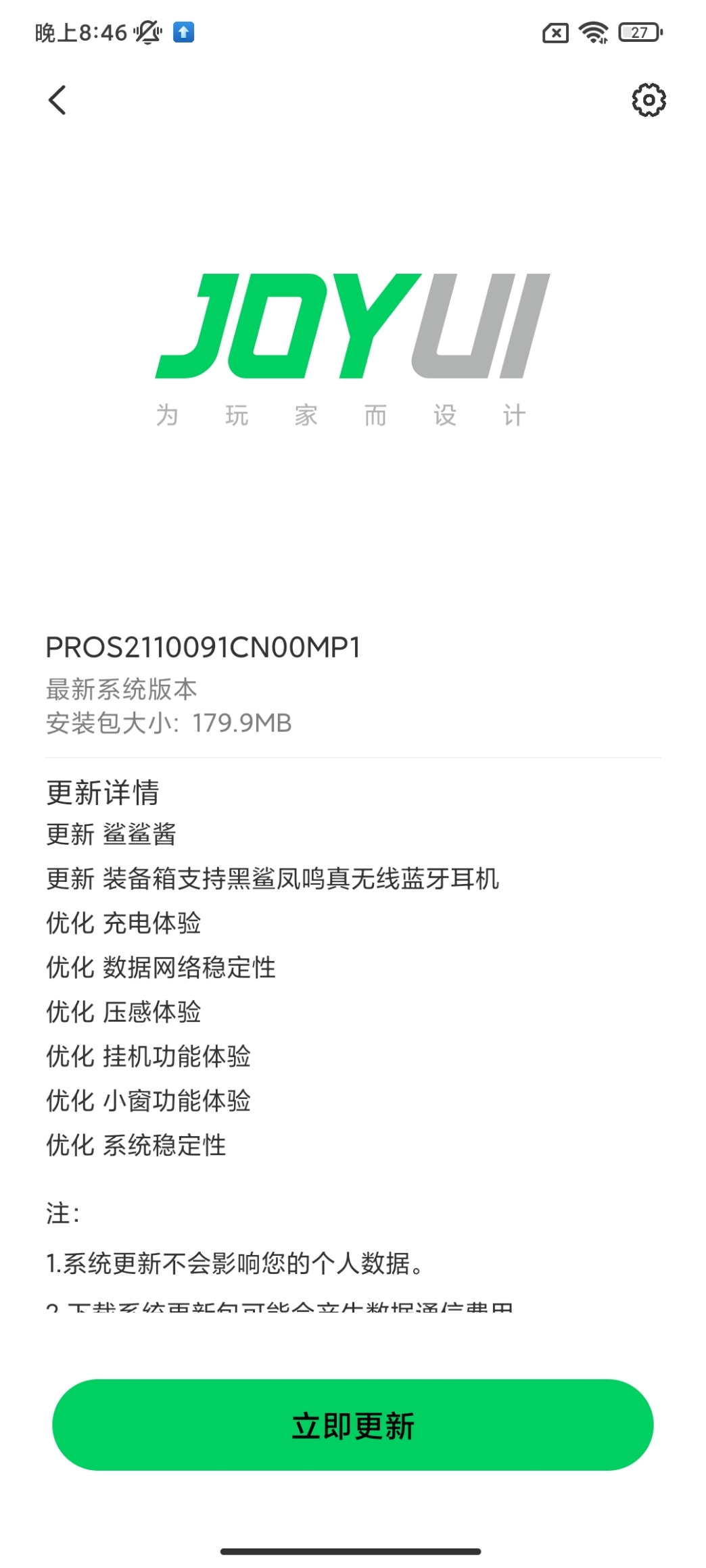
Task: Open update settings gear icon
Action: point(649,100)
